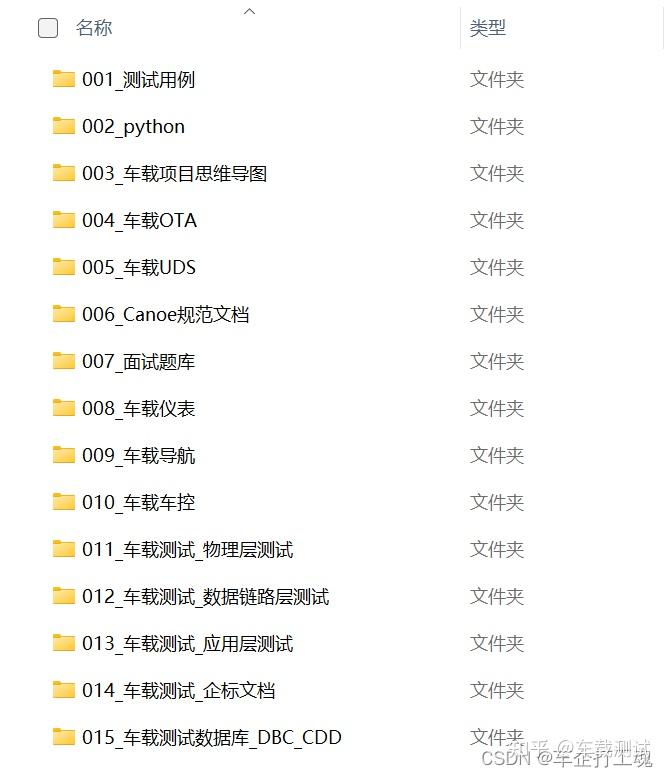The image size is (668, 777).
Task: Select the 005_车载UDS folder
Action: click(x=138, y=268)
